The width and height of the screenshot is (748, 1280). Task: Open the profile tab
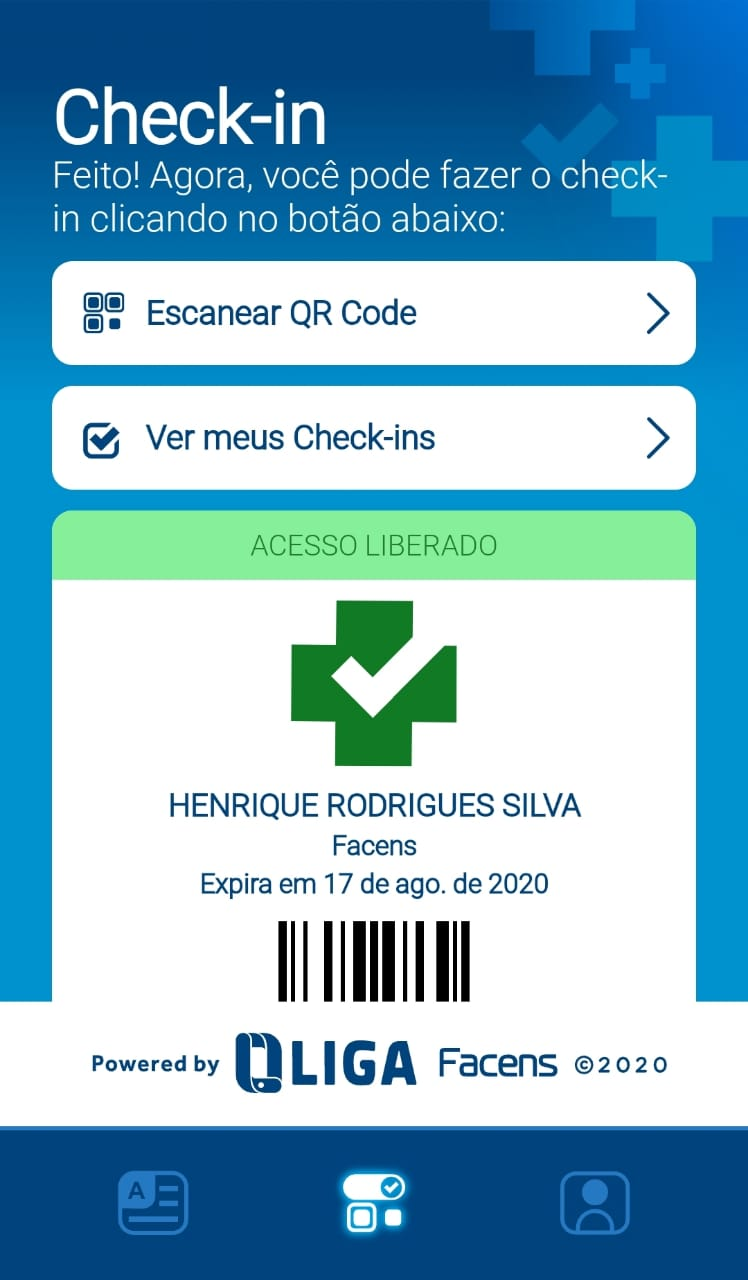(595, 1202)
